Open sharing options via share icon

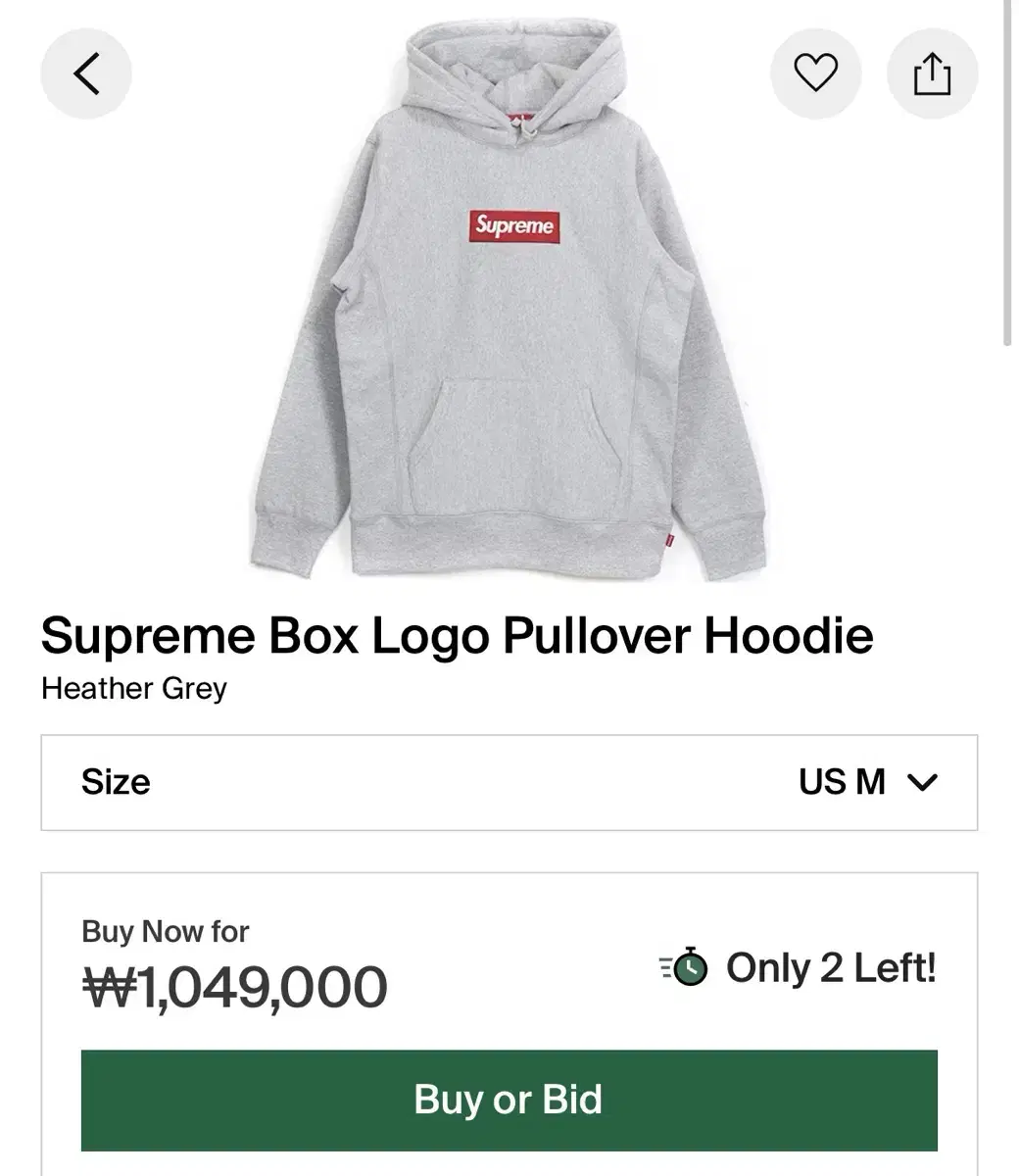932,73
